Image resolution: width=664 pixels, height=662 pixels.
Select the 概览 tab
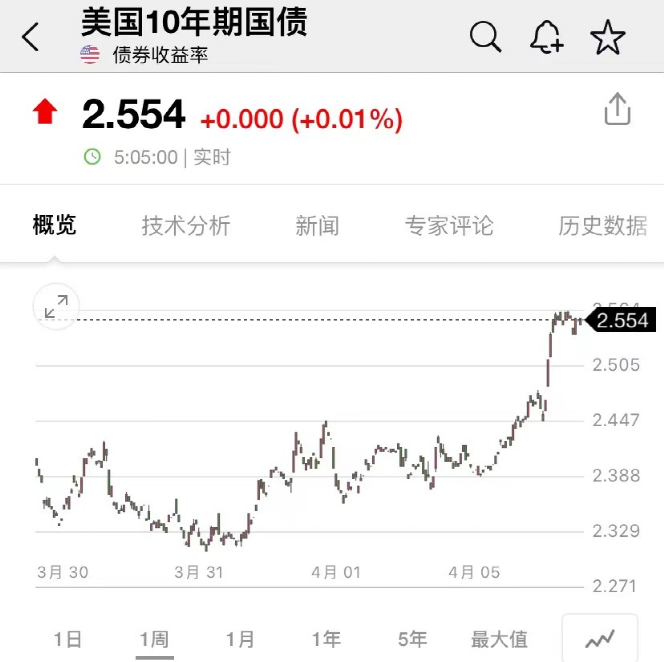point(54,225)
